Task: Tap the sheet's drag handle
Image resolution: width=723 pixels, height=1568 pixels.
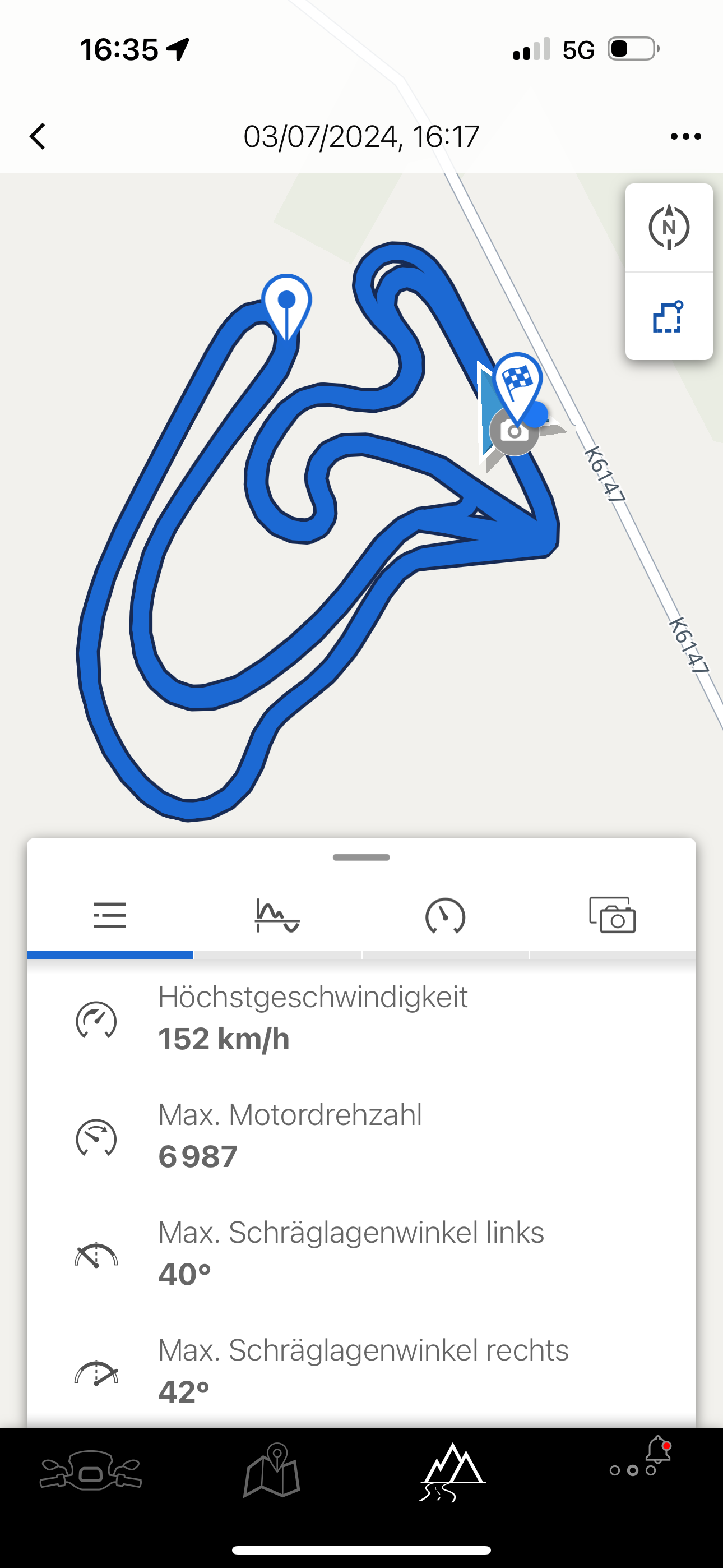Action: coord(361,857)
